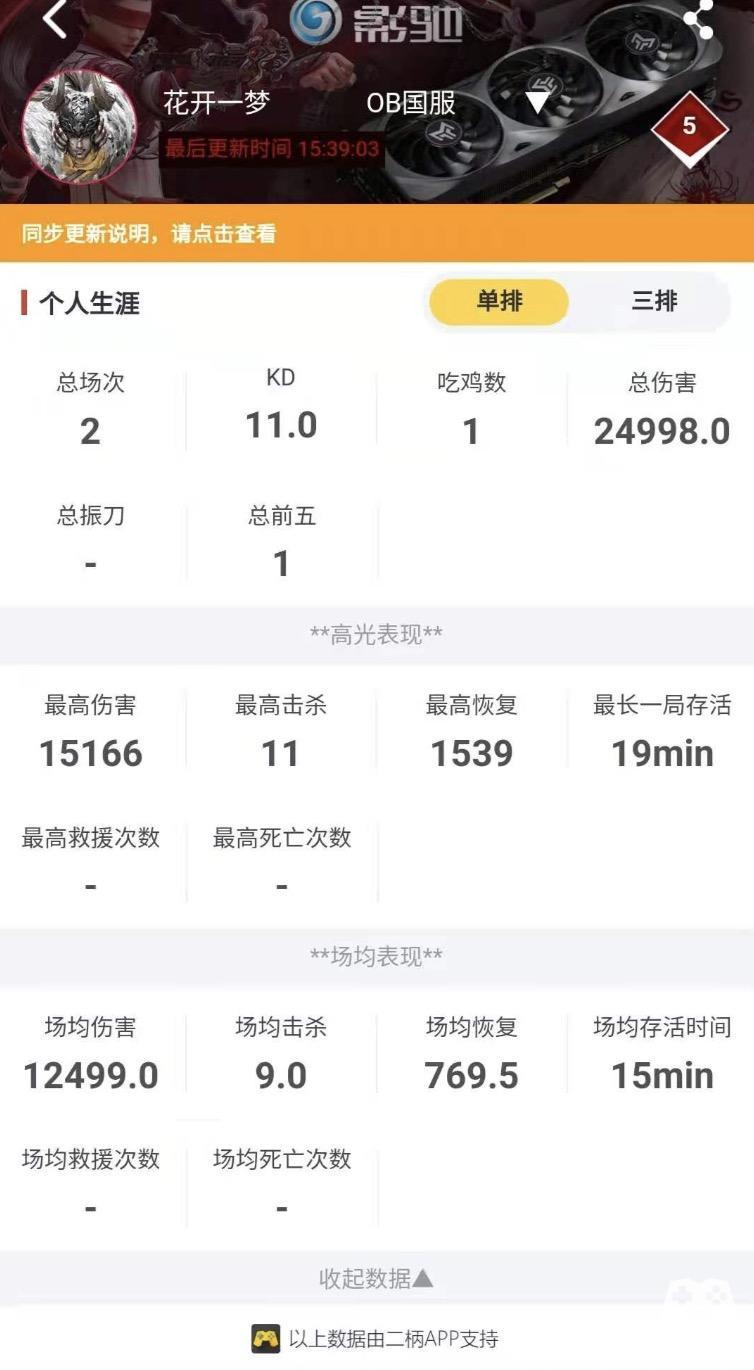Go back using the top arrow
Screen dimensions: 754x1370
coord(56,18)
